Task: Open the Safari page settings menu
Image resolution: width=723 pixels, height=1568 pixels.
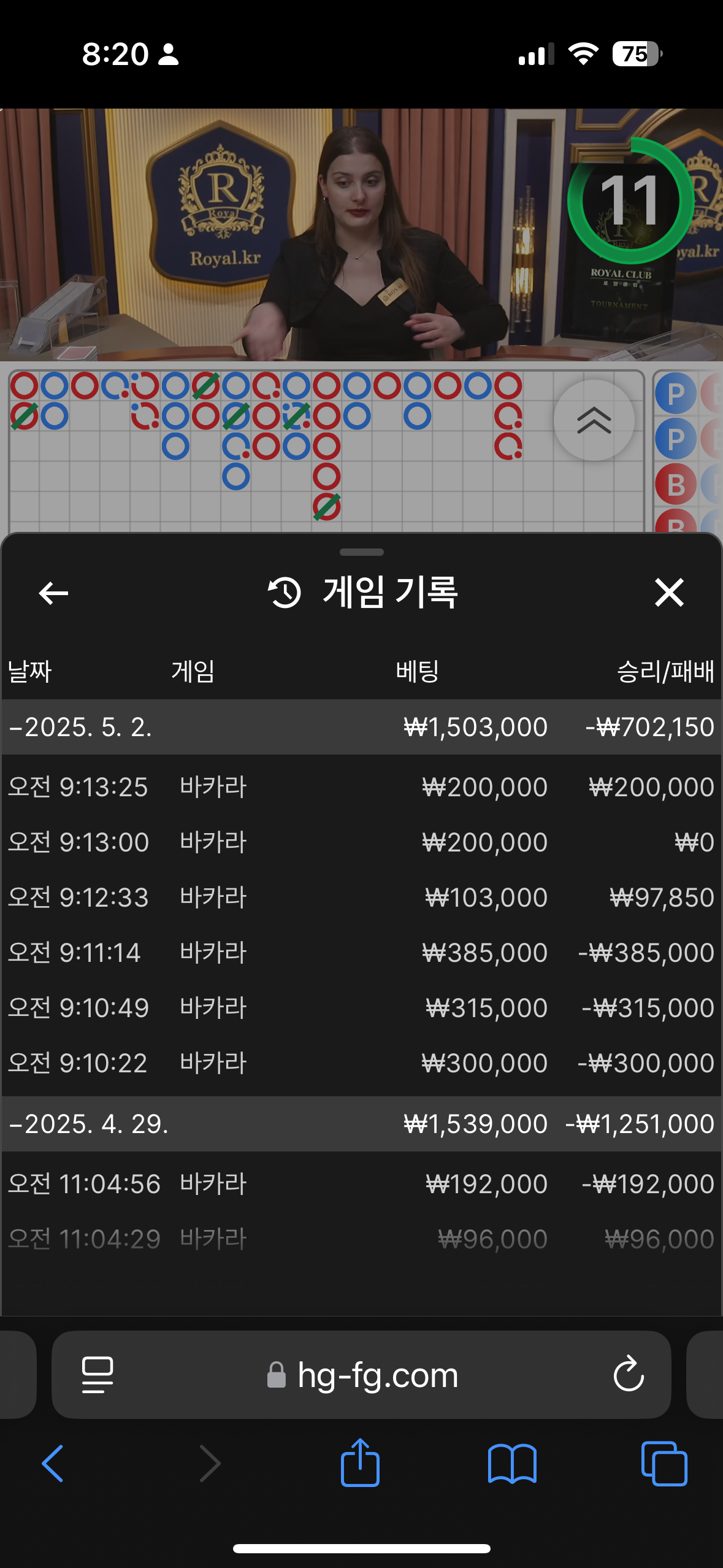Action: point(98,1375)
